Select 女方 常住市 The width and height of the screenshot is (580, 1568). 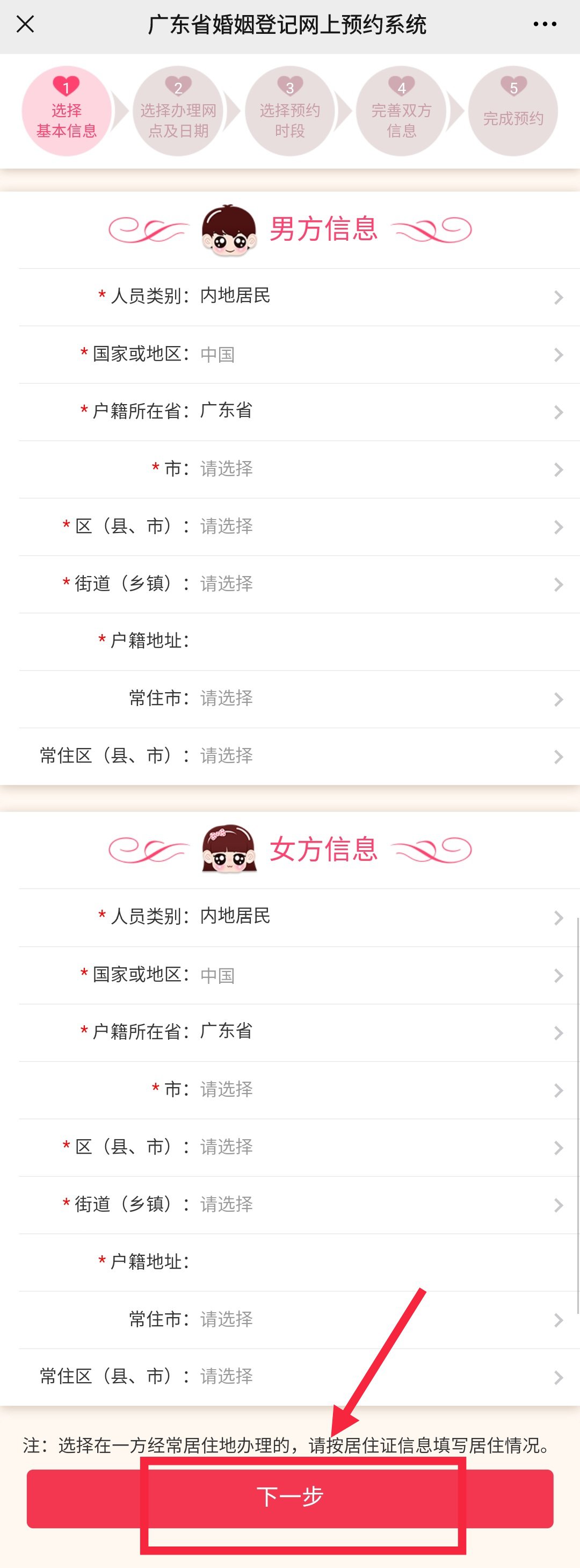coord(378,1319)
